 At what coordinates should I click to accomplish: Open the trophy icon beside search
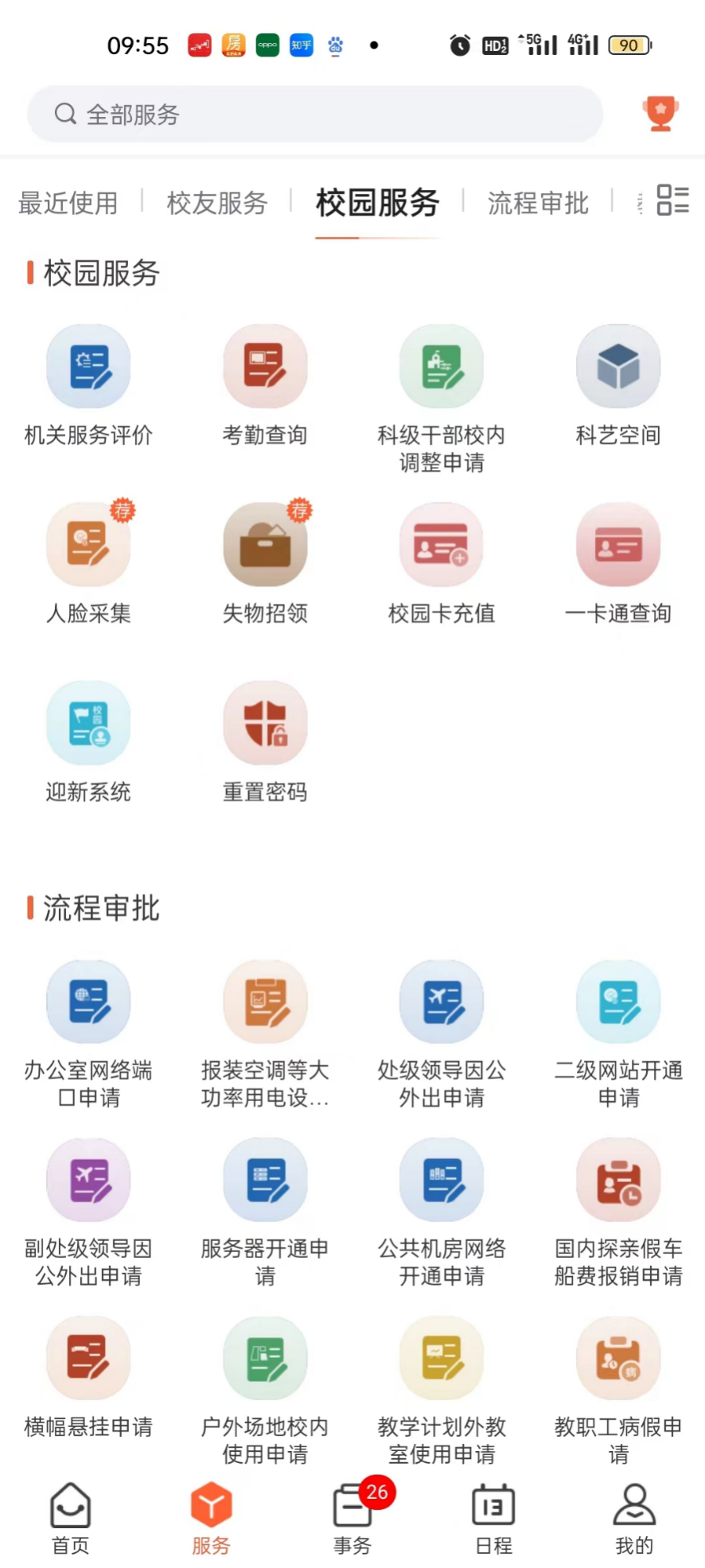660,113
